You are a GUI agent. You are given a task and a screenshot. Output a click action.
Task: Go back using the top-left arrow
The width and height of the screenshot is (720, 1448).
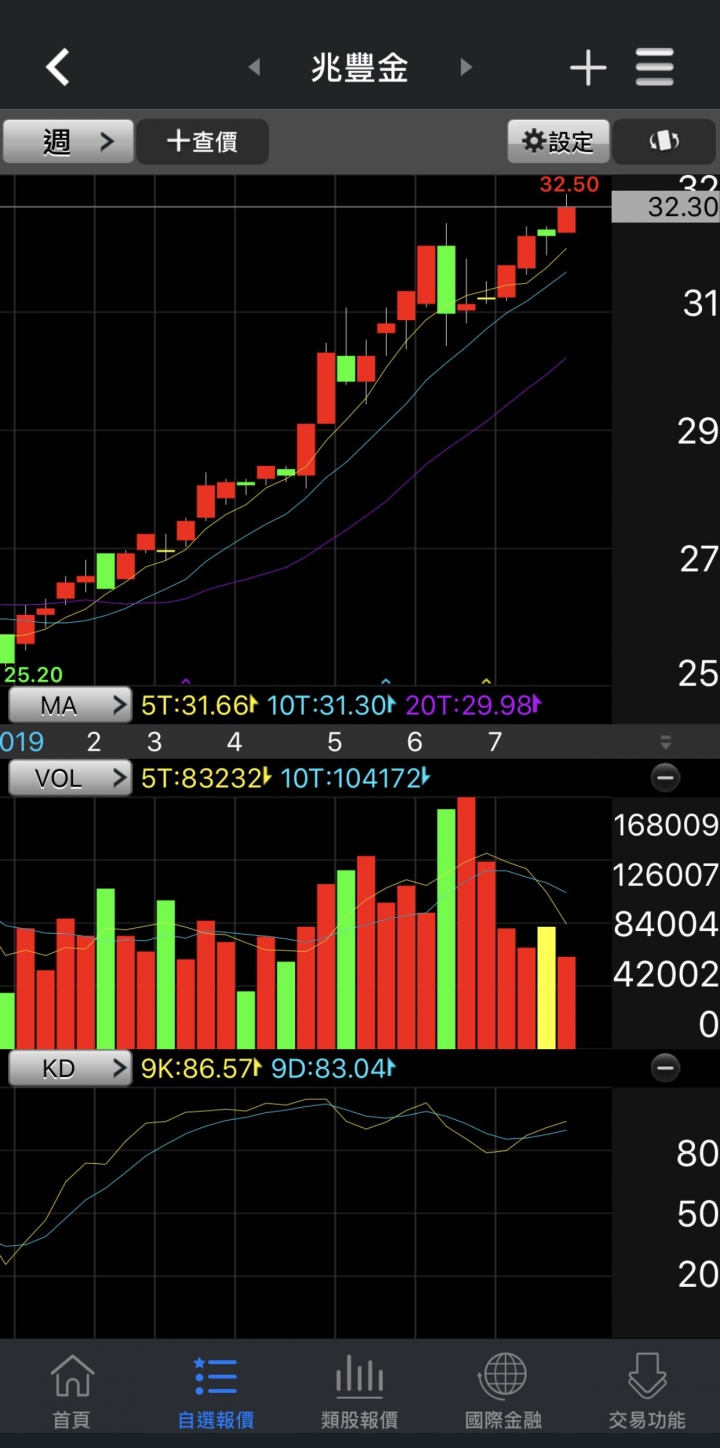tap(57, 68)
